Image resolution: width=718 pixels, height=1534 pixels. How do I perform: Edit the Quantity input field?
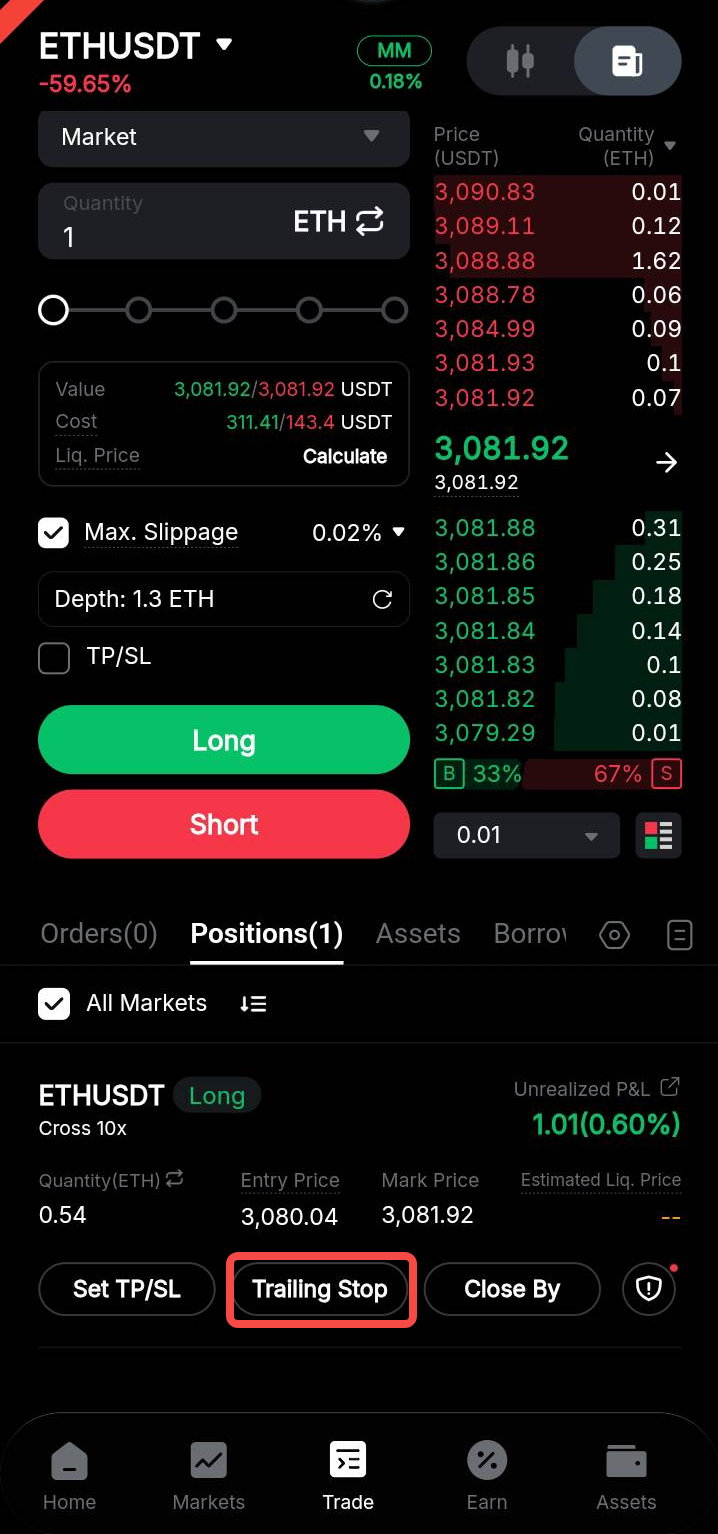pyautogui.click(x=160, y=236)
